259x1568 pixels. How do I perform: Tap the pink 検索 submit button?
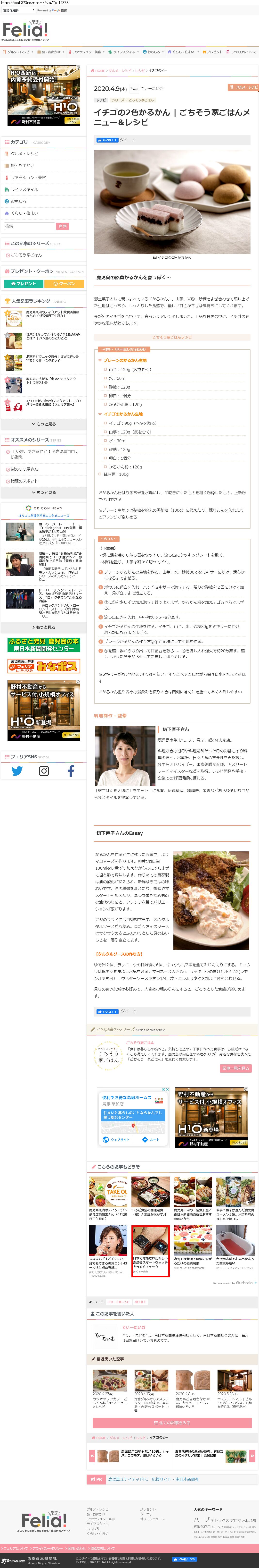62,226
